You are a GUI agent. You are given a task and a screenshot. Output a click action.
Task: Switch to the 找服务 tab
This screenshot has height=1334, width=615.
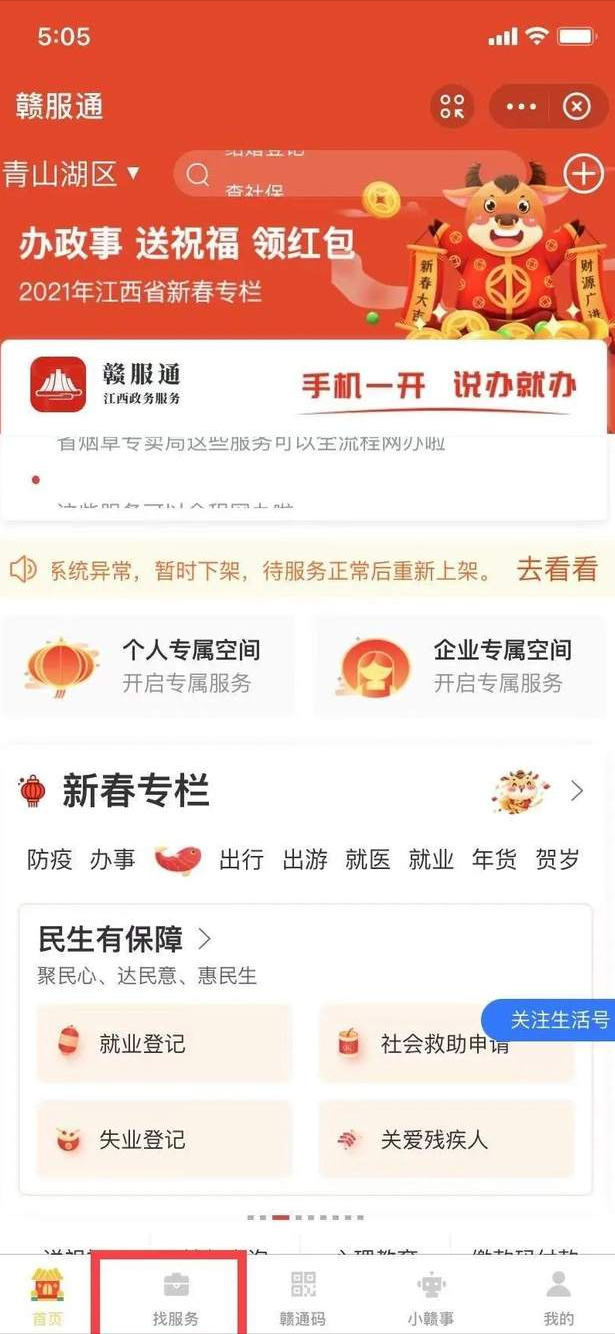(175, 1298)
